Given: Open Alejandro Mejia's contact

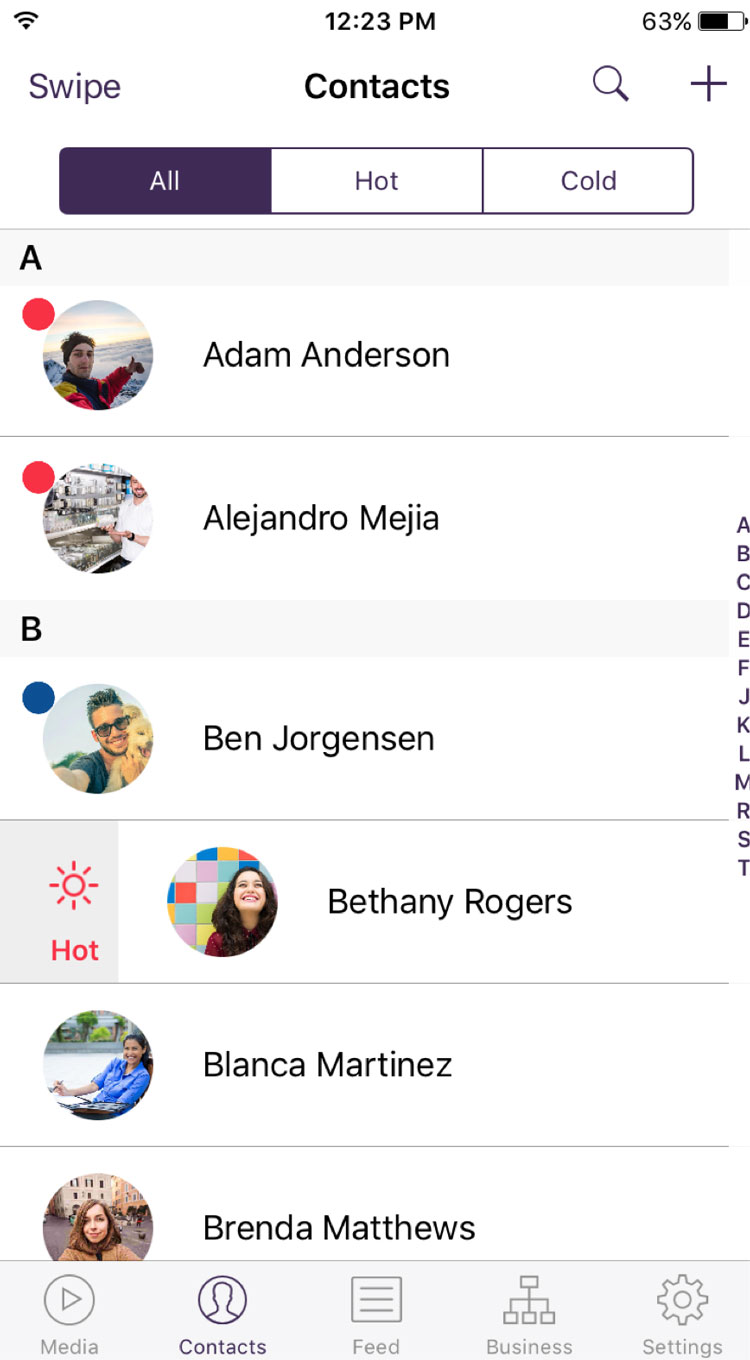Looking at the screenshot, I should click(321, 518).
